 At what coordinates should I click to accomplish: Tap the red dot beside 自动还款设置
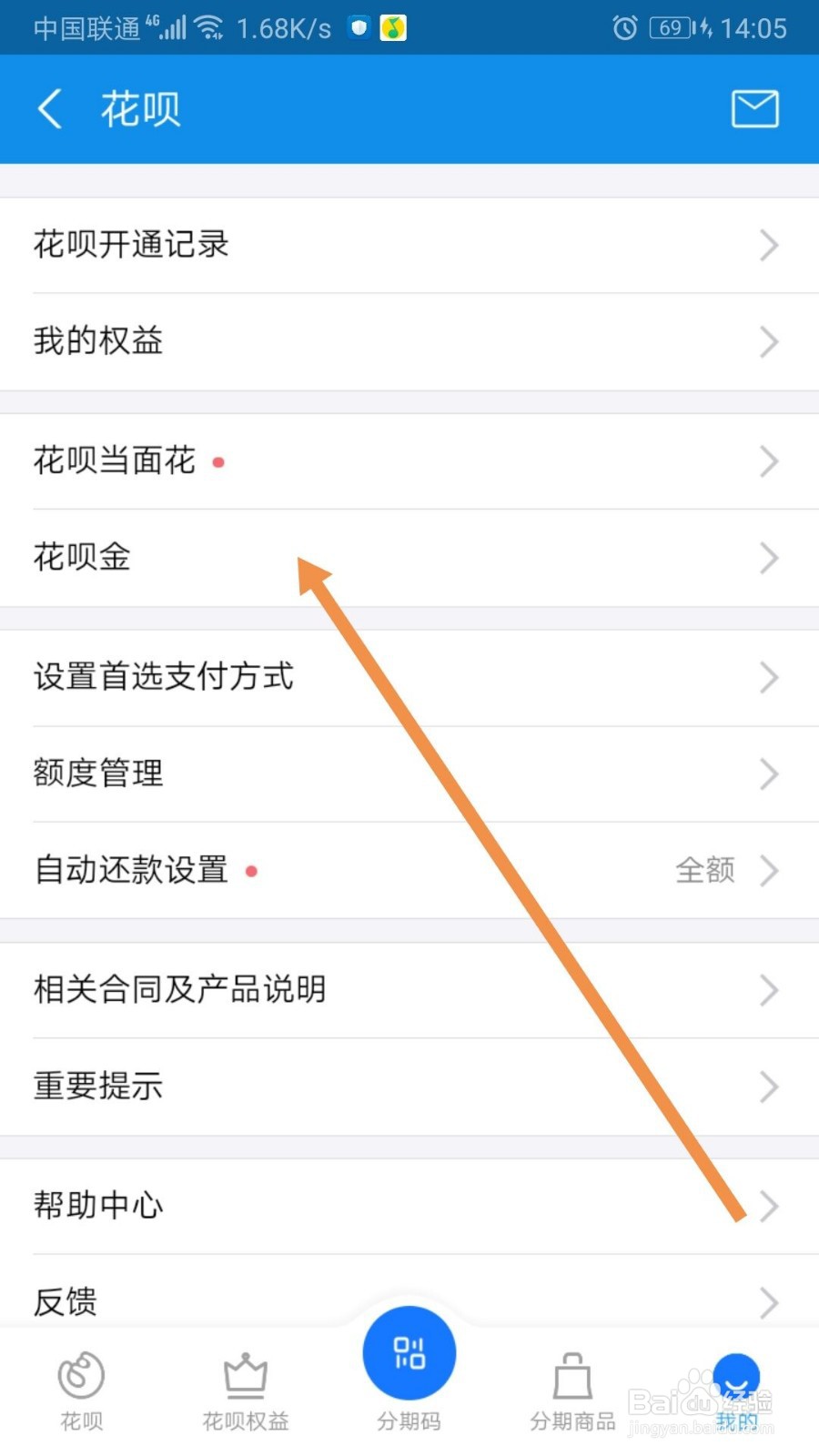tap(252, 871)
